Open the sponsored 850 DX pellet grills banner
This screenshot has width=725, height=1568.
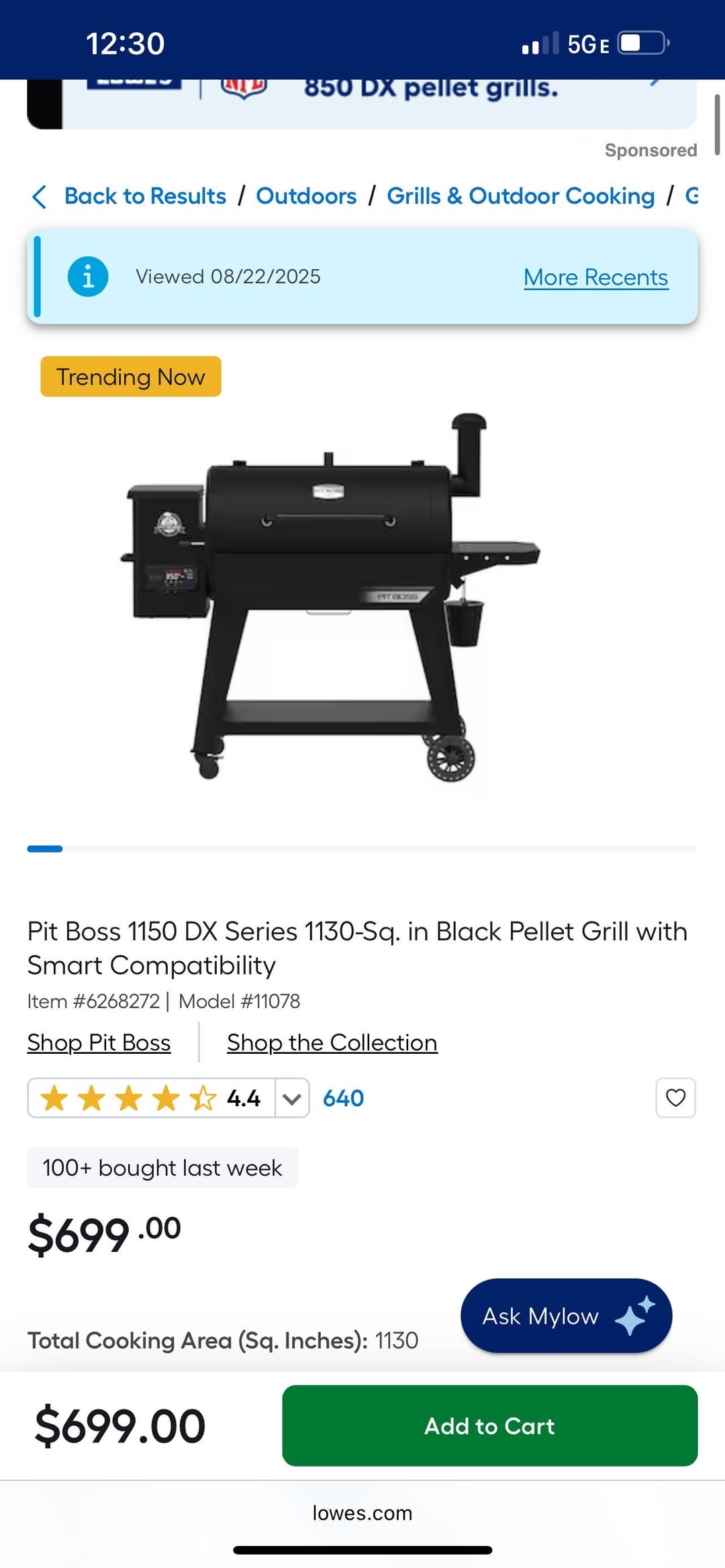[x=430, y=101]
